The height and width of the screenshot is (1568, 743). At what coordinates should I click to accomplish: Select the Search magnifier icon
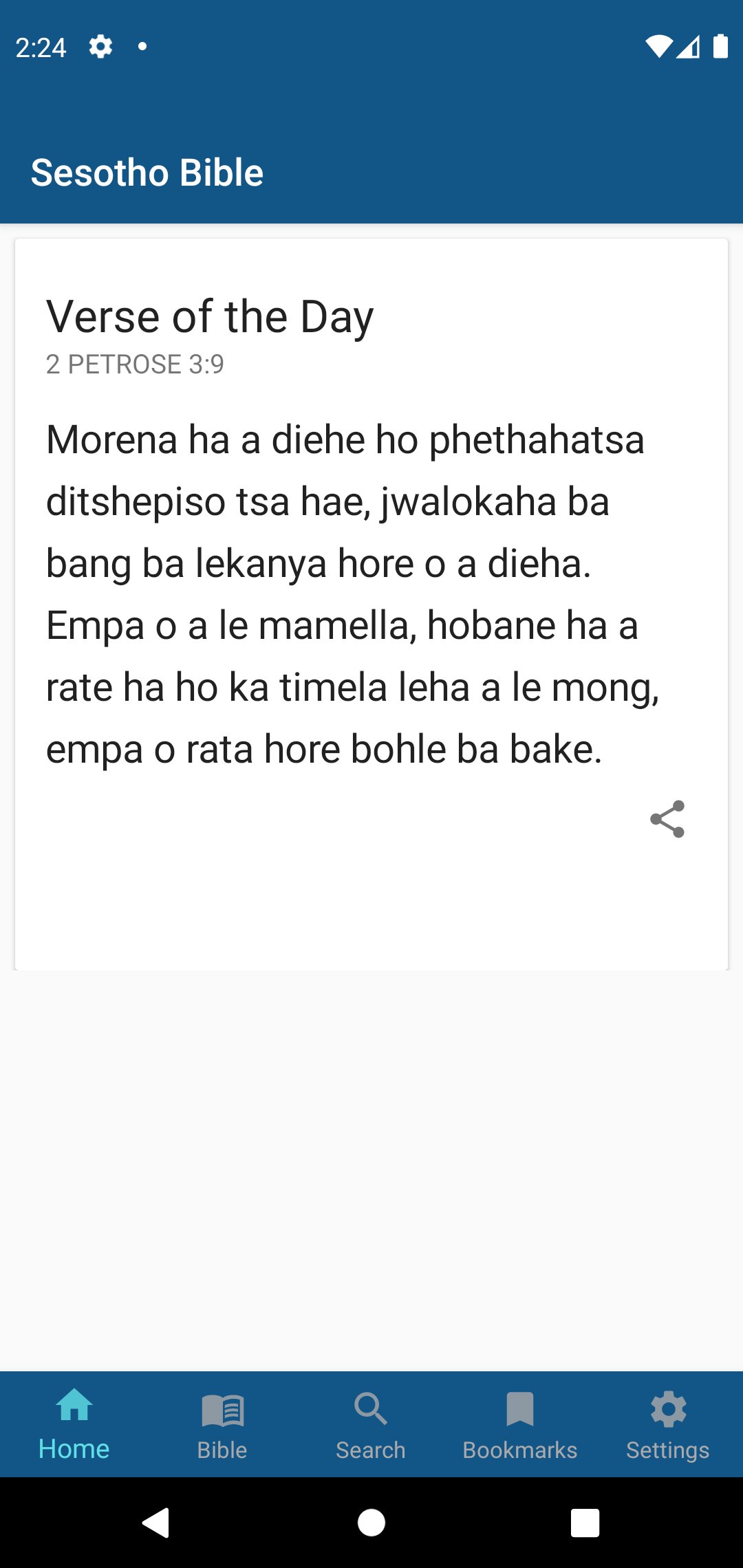(x=370, y=1407)
